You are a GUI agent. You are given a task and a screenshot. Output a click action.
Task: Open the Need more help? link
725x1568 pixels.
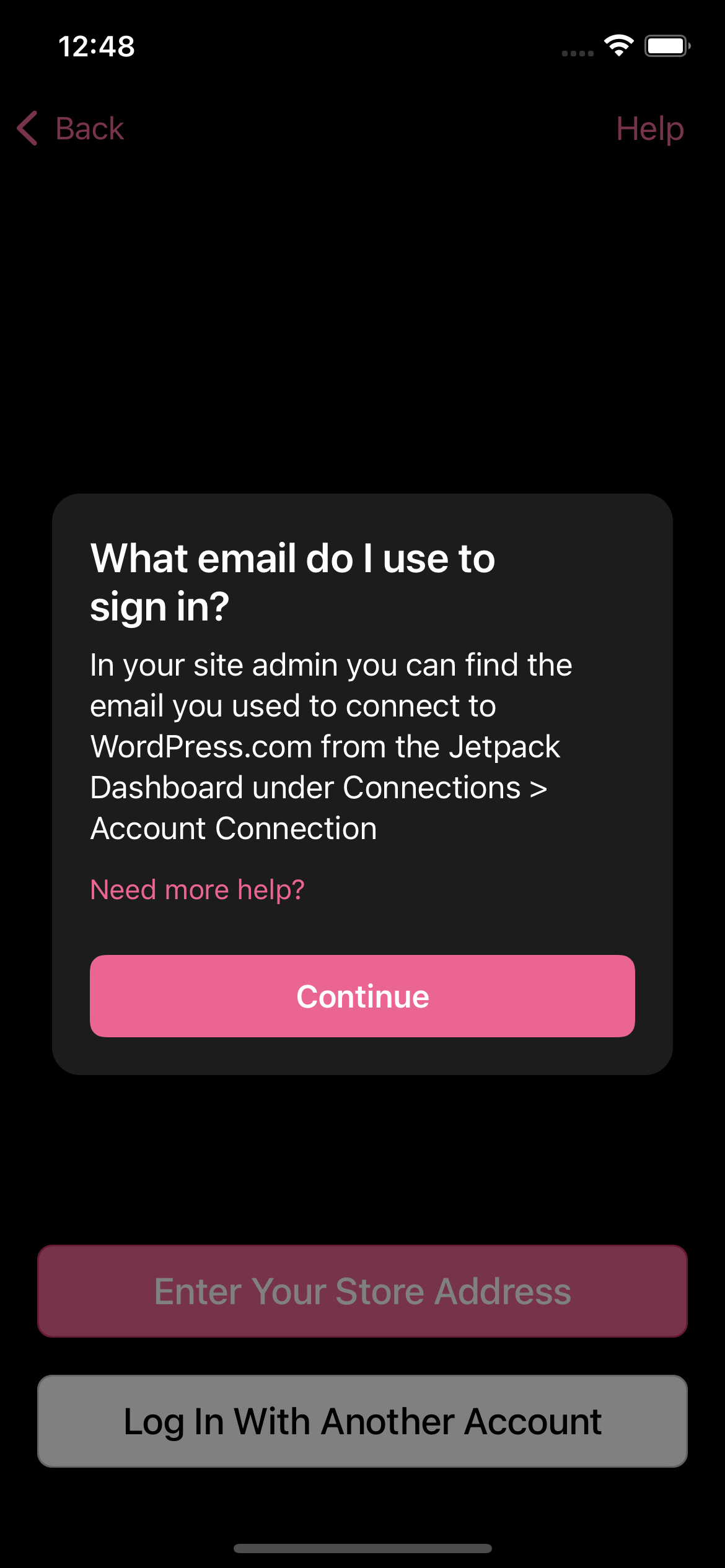[197, 890]
